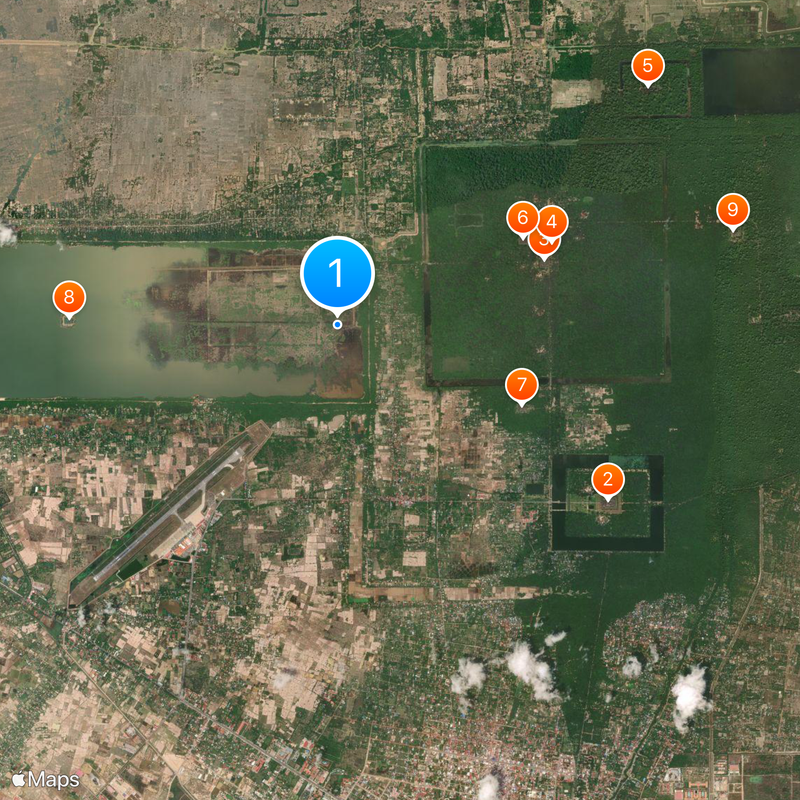Tap the orange map pin numbered 7
This screenshot has width=800, height=800.
tap(521, 385)
